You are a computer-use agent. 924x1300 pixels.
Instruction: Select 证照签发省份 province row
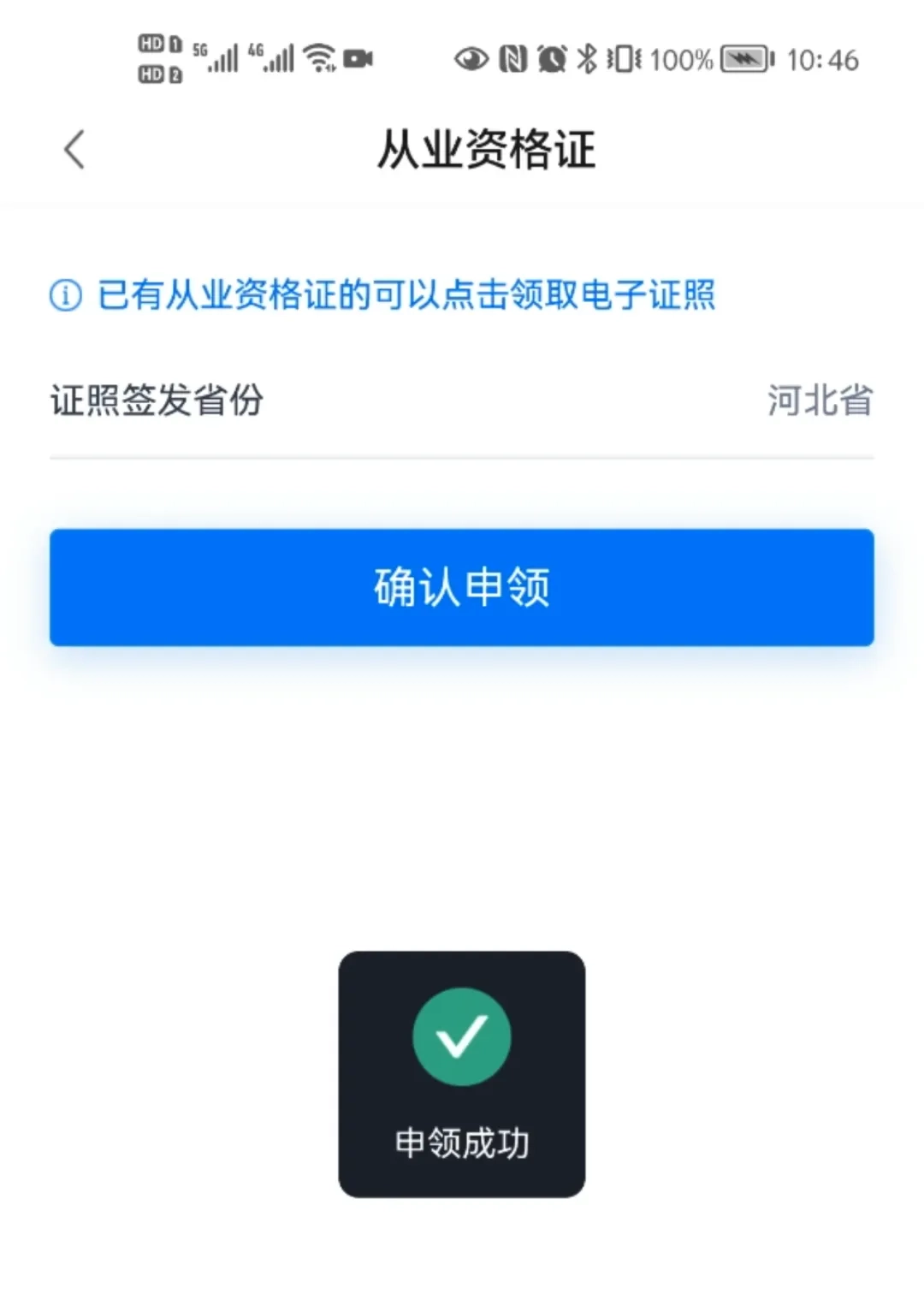462,401
